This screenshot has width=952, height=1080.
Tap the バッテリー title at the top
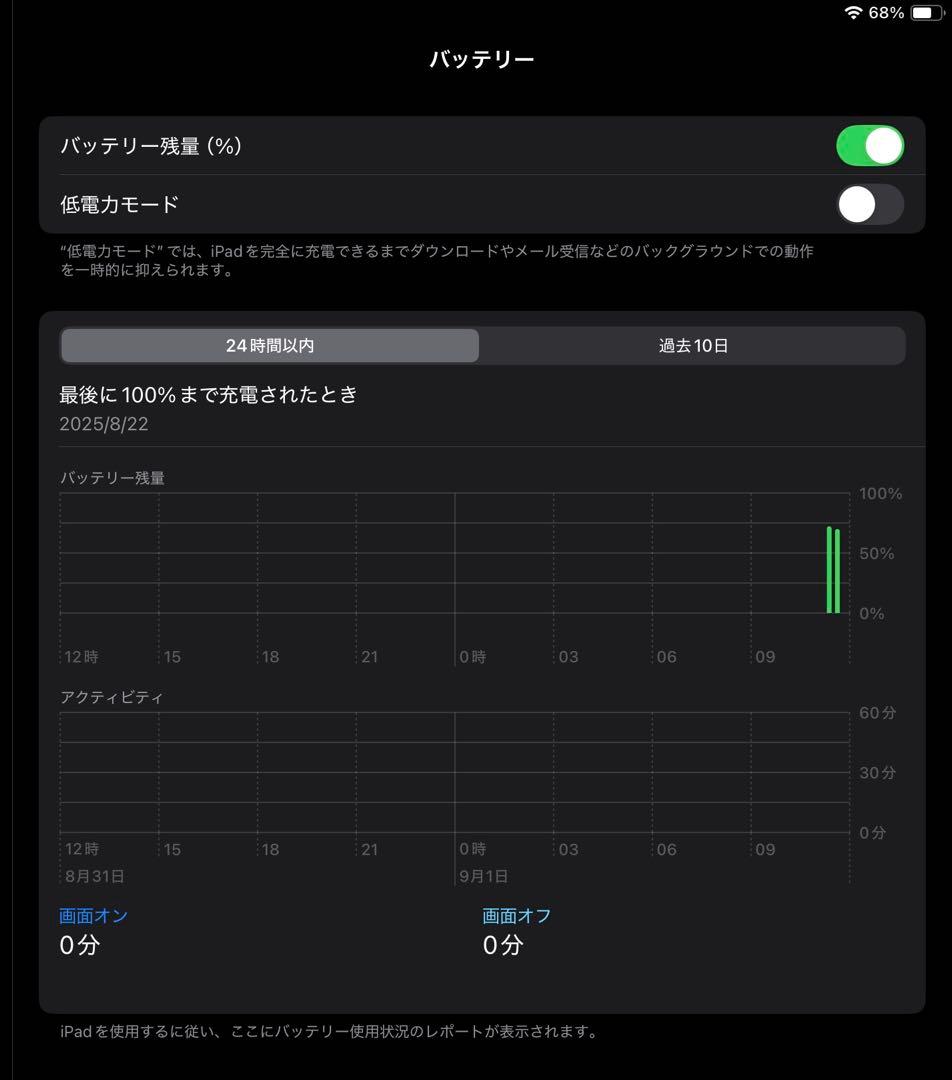(481, 58)
